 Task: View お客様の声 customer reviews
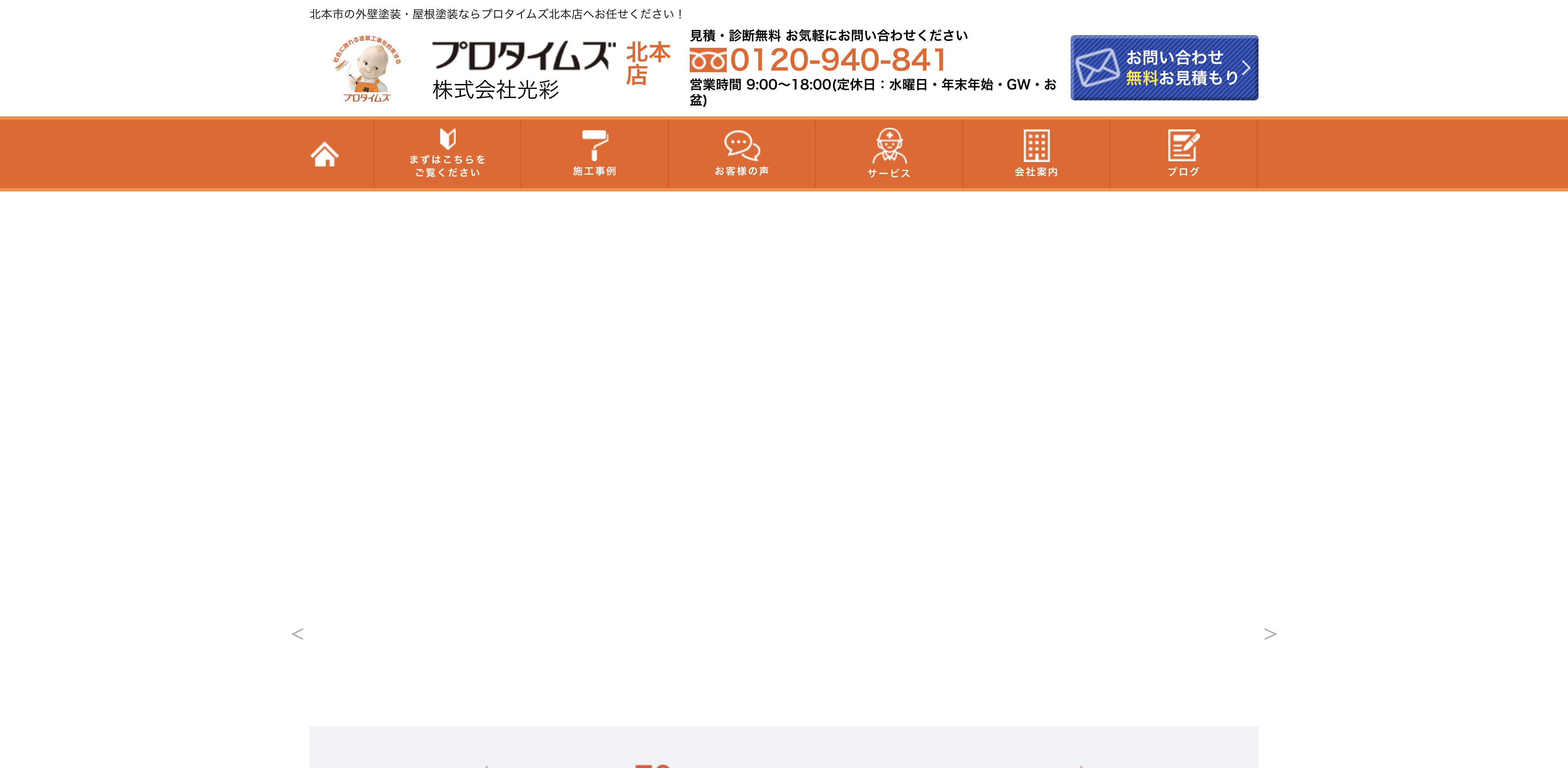(x=742, y=154)
